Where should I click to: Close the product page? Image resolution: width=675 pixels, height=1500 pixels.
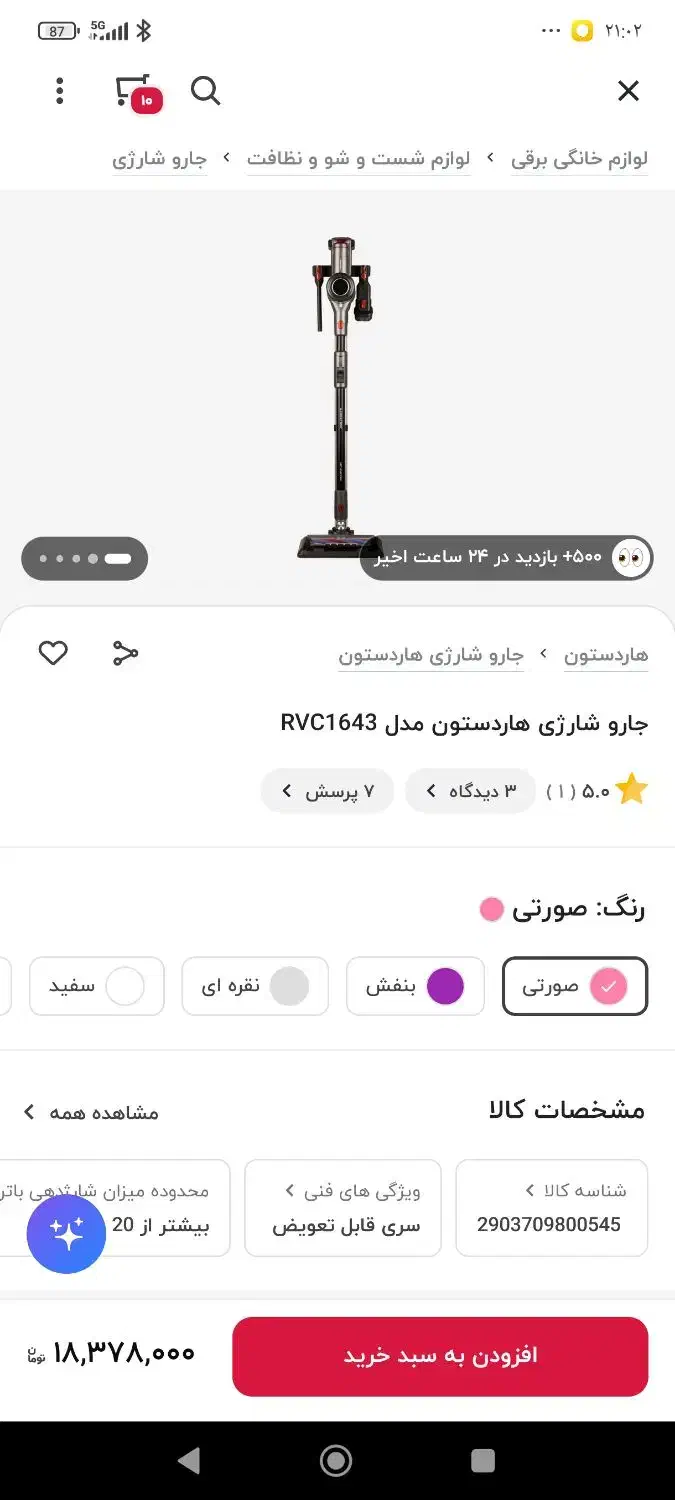click(628, 91)
